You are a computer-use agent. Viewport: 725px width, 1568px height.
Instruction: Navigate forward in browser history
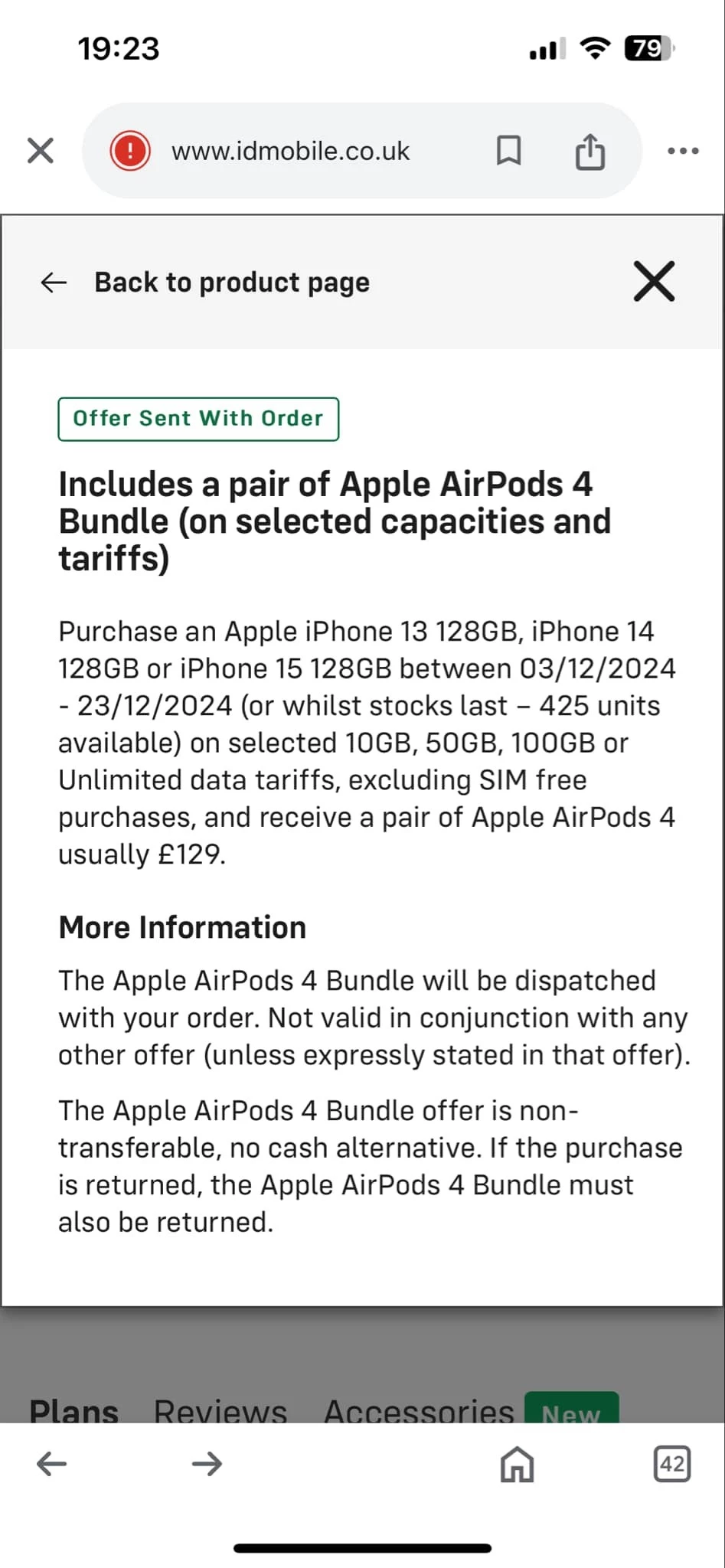[x=207, y=1464]
